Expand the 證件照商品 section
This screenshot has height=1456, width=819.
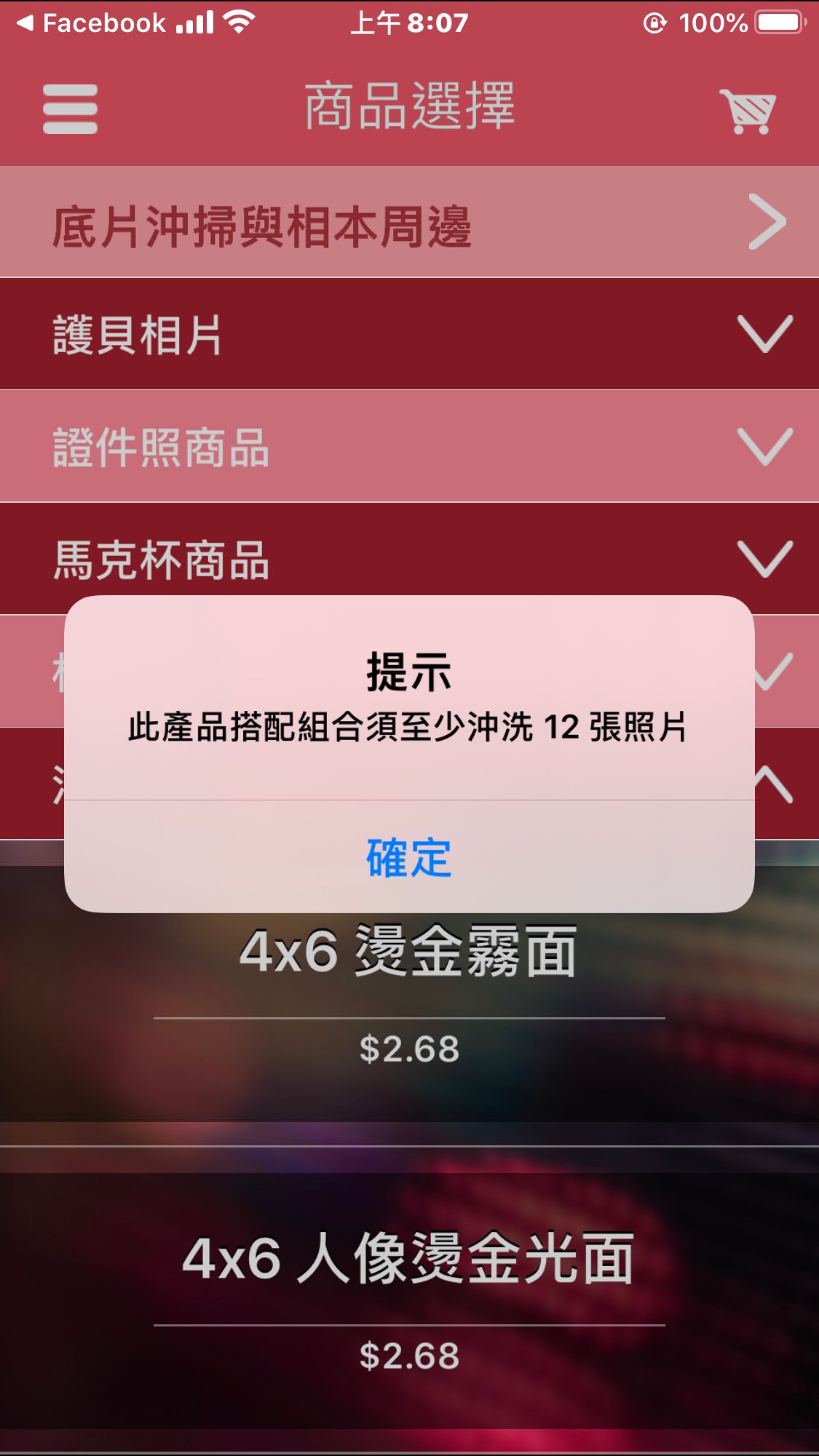[x=409, y=446]
